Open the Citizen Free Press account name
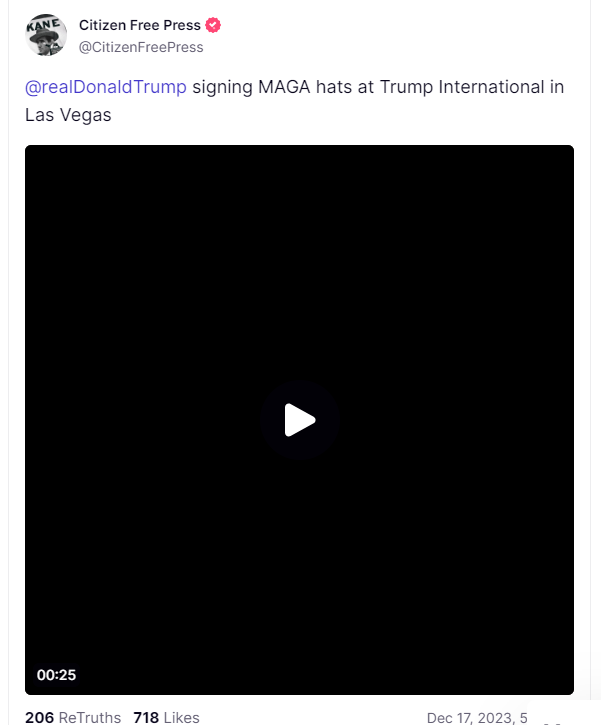This screenshot has height=725, width=601. (139, 25)
